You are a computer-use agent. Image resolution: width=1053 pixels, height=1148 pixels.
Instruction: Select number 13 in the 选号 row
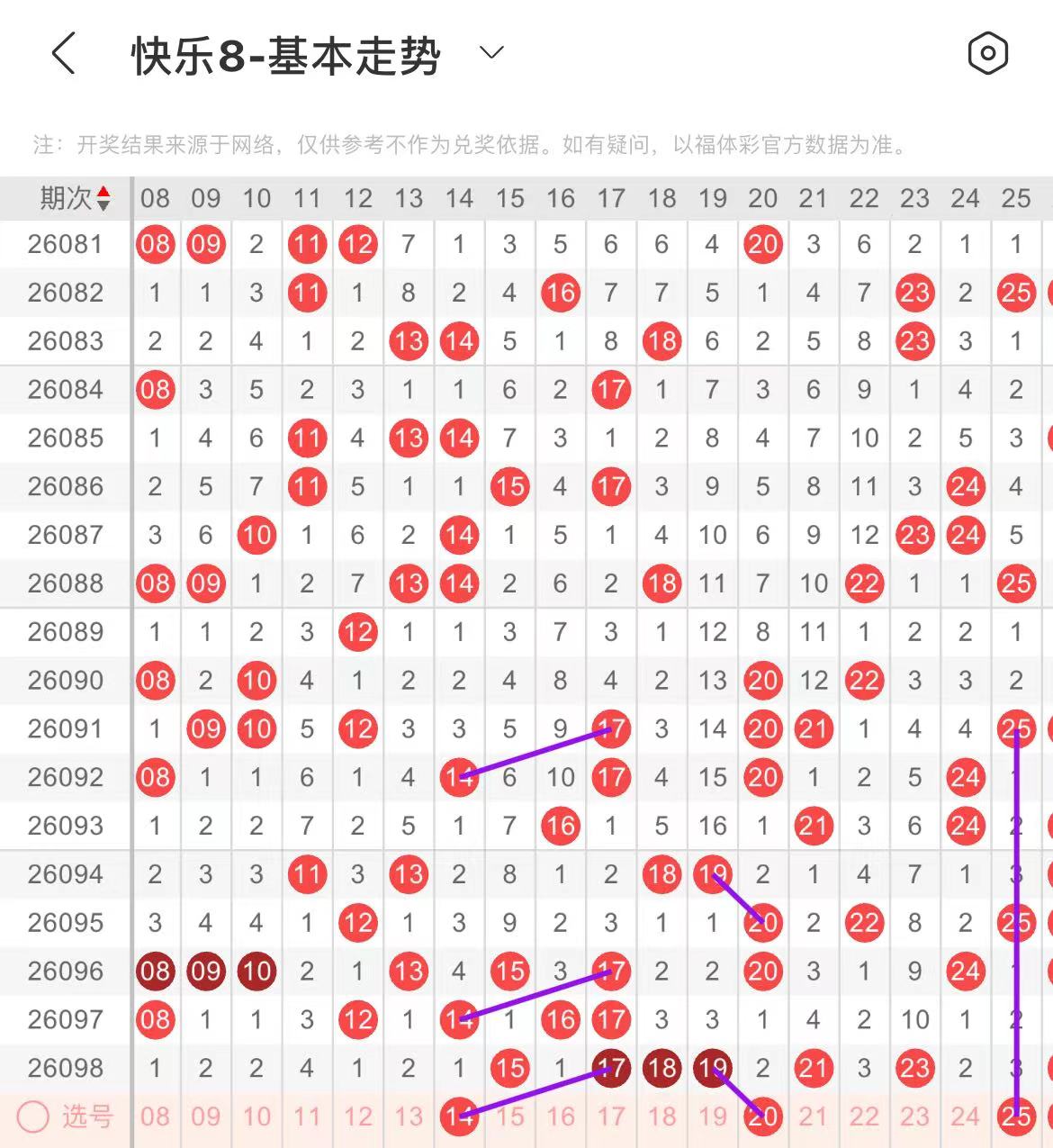click(x=409, y=1117)
